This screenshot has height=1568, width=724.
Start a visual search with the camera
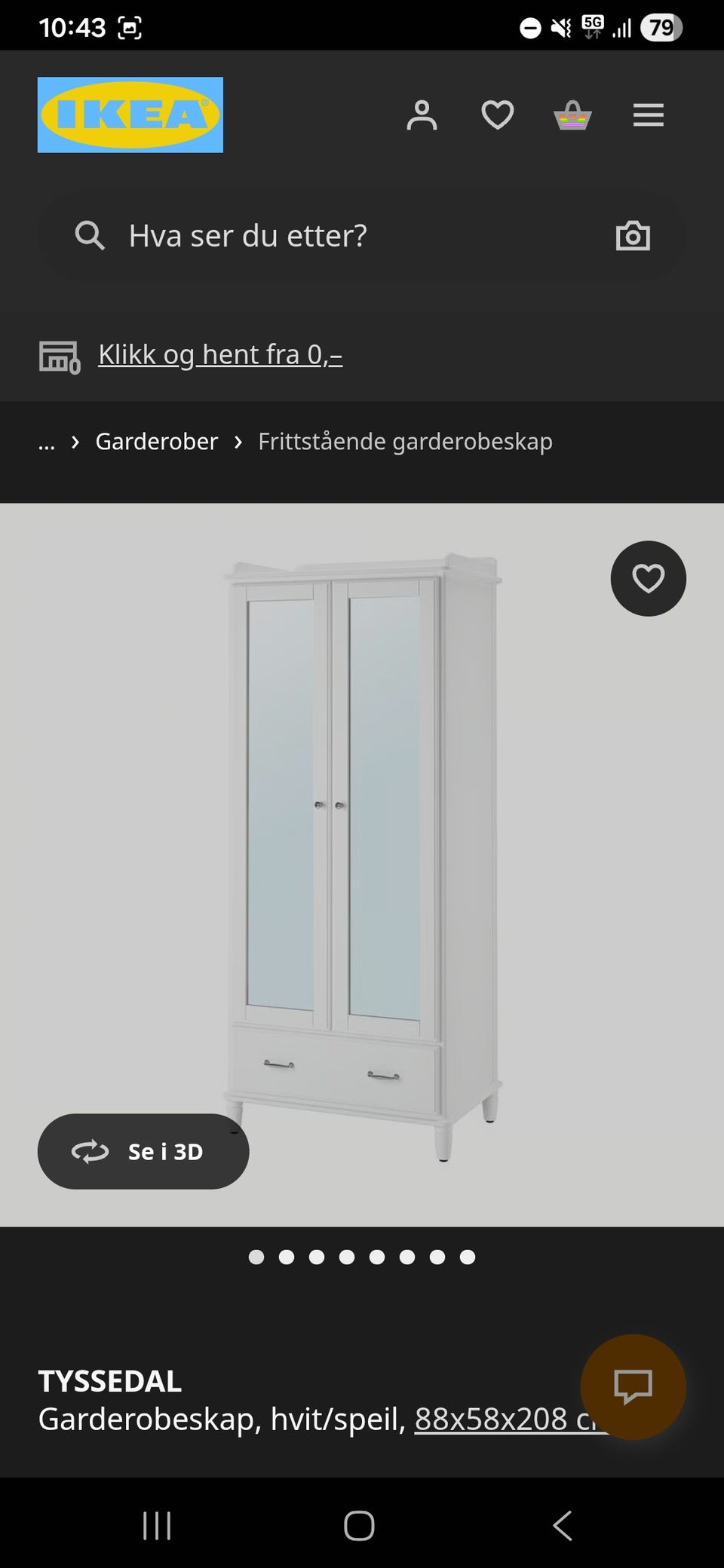tap(633, 235)
